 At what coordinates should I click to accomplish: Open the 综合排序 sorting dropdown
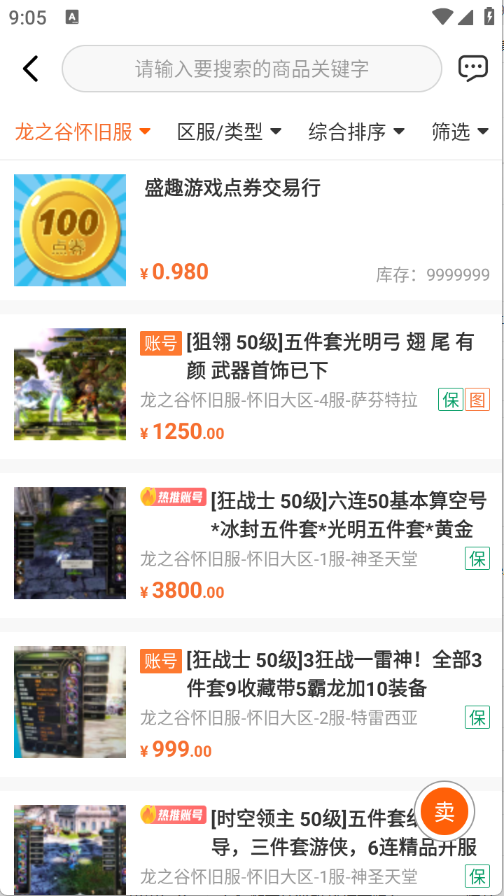pos(356,132)
